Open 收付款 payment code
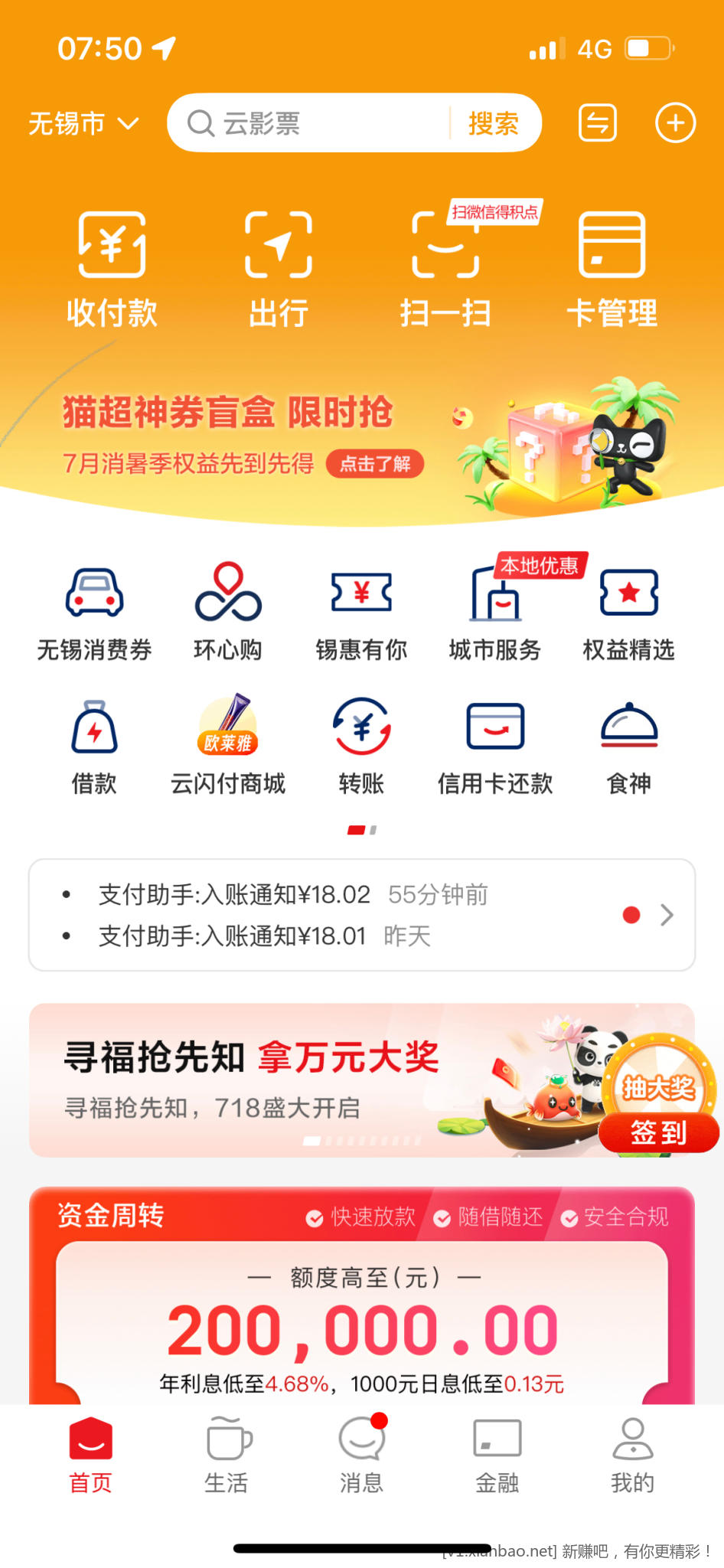724x1568 pixels. click(x=112, y=268)
